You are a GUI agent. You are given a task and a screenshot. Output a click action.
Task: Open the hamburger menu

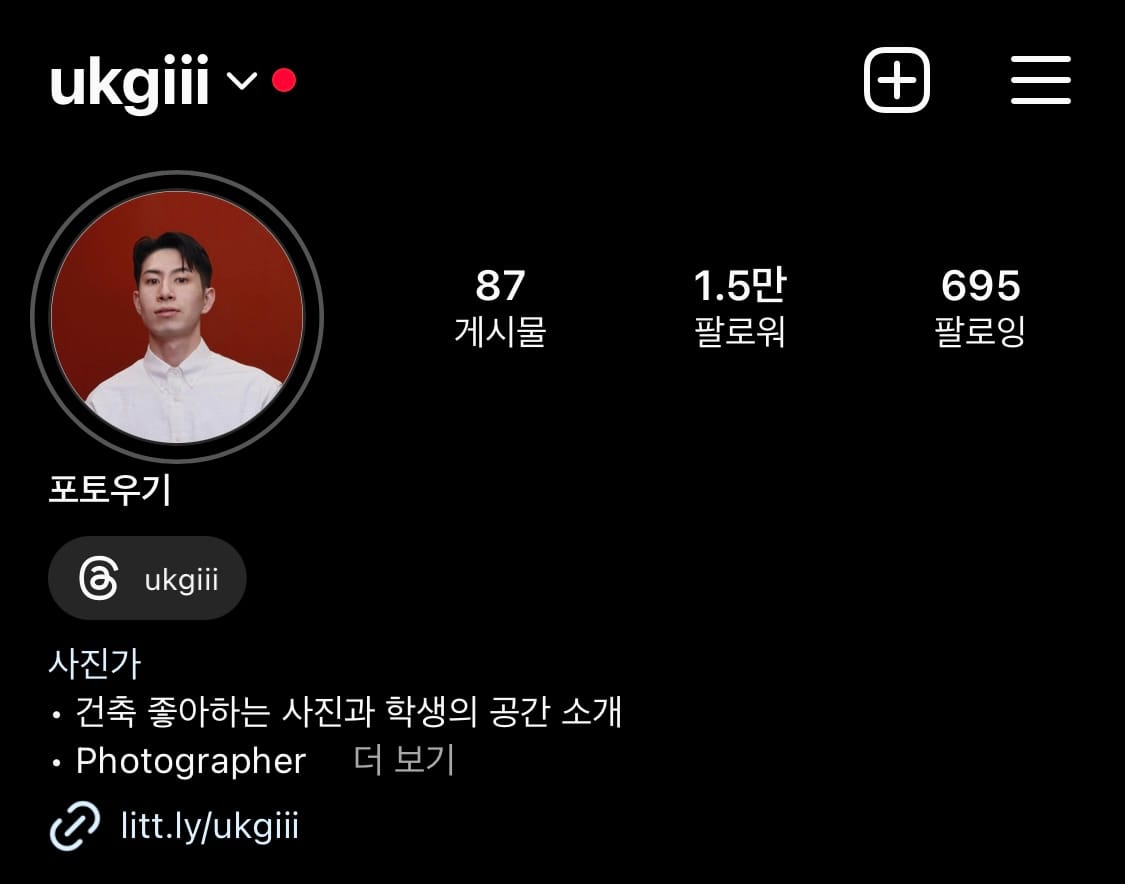[1040, 80]
